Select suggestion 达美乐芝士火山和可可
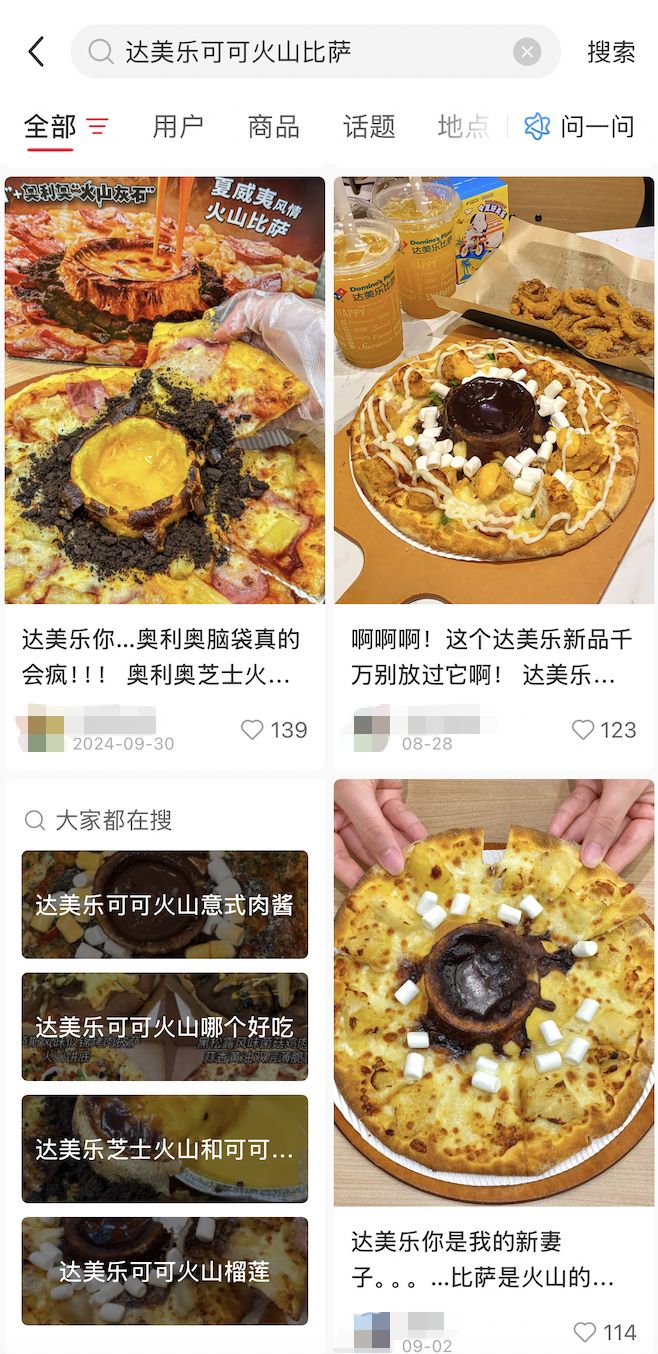 tap(165, 1149)
